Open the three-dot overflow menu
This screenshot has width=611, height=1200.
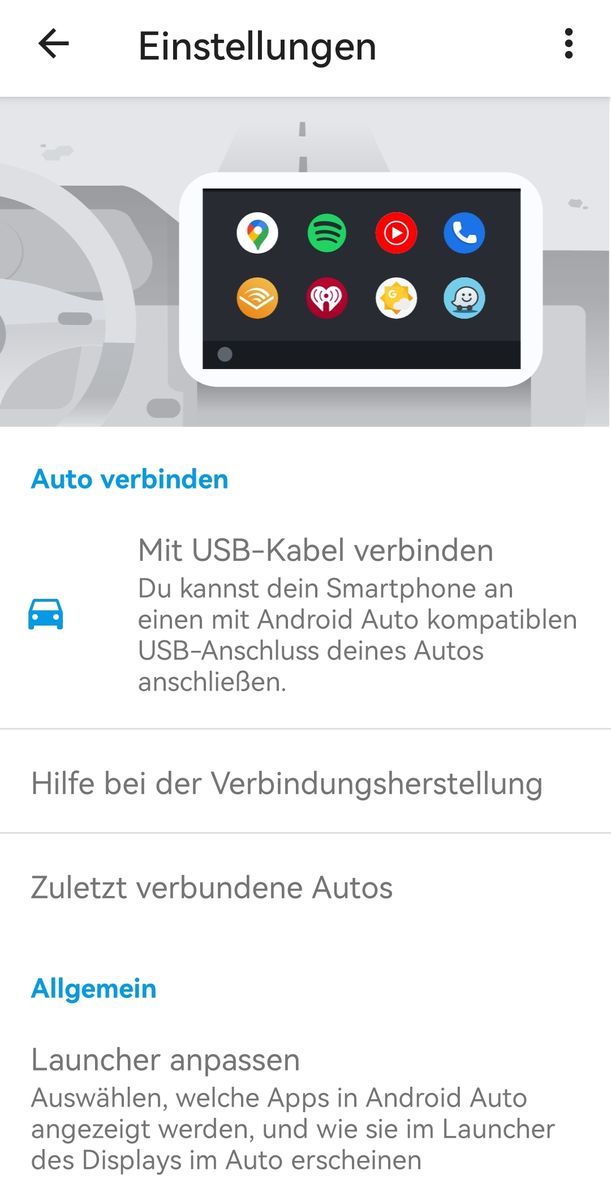coord(568,44)
